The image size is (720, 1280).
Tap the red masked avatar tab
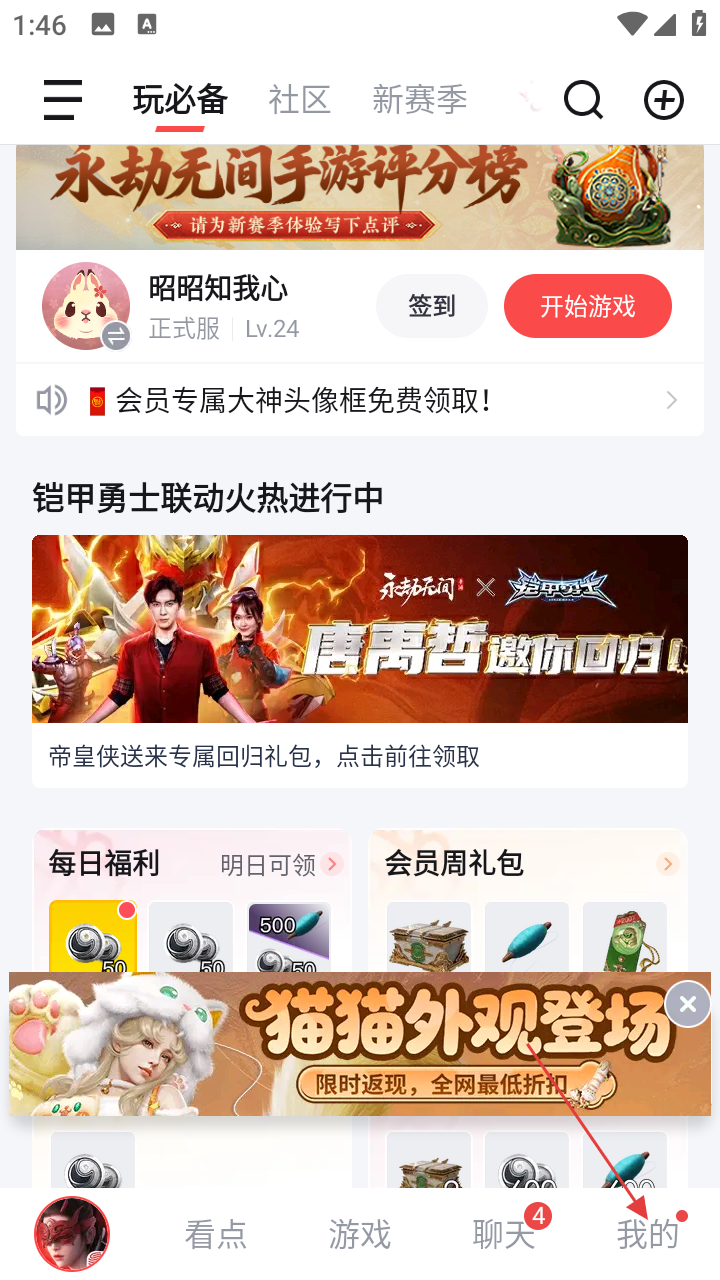tap(72, 1234)
